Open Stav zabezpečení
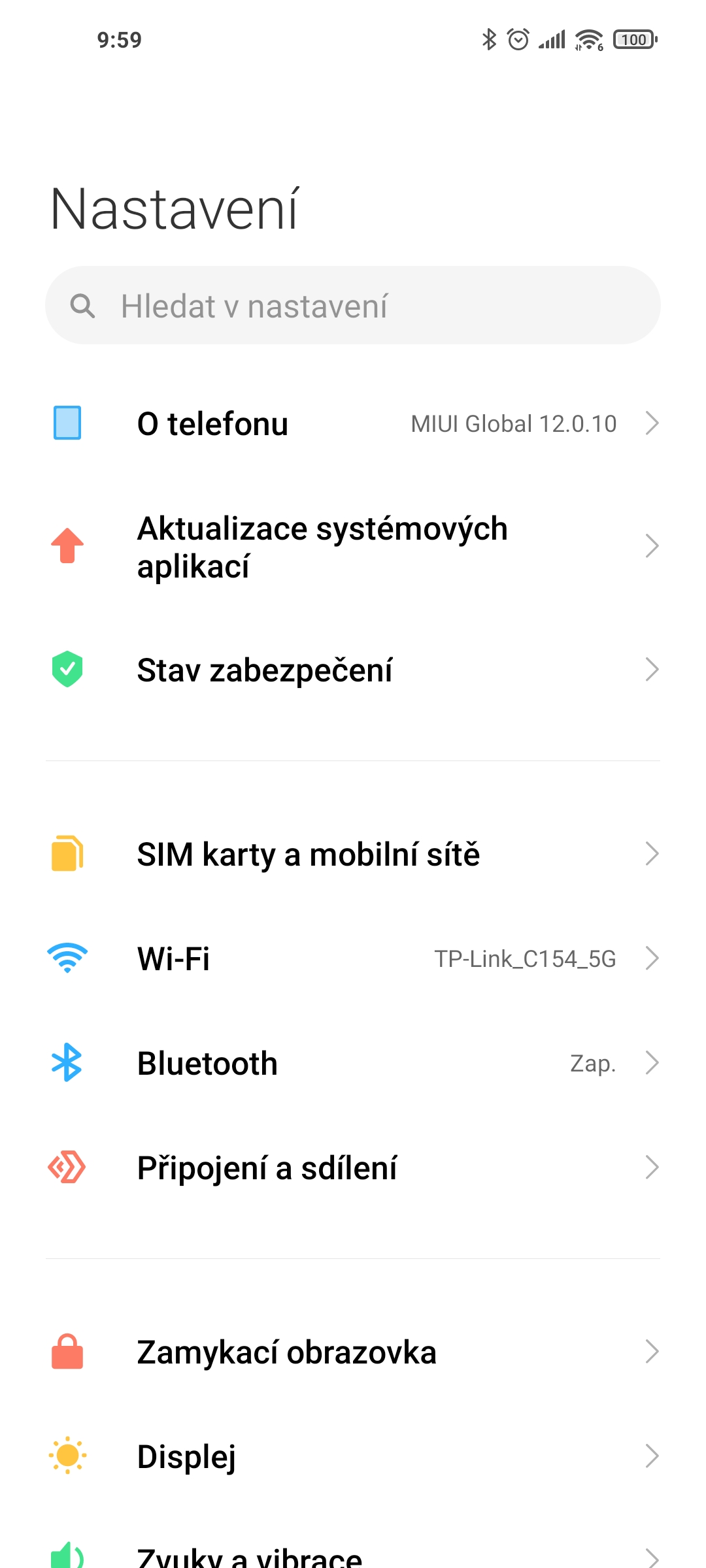The width and height of the screenshot is (706, 1568). [353, 670]
